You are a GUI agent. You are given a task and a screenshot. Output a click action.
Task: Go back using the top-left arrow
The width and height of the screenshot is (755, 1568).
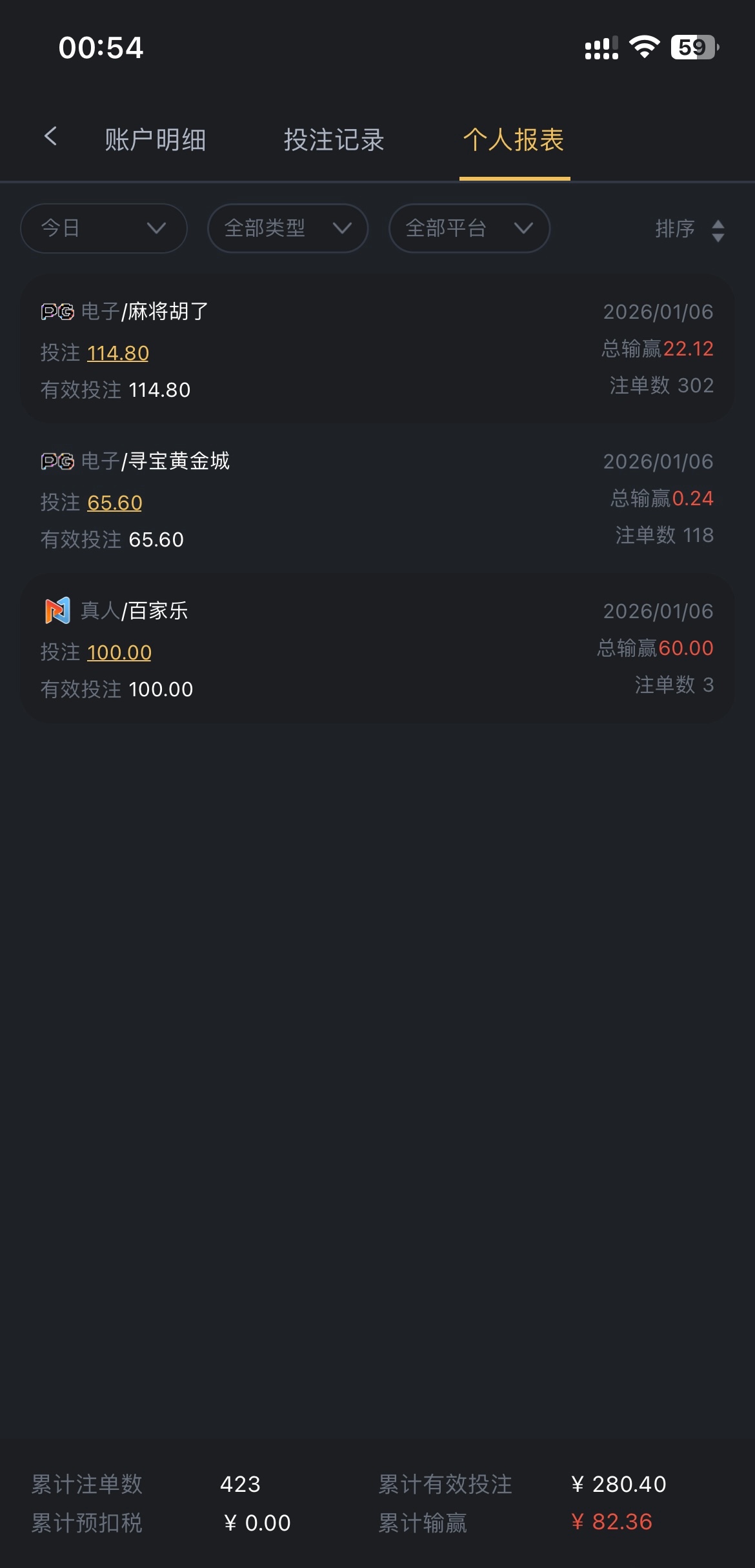coord(50,137)
